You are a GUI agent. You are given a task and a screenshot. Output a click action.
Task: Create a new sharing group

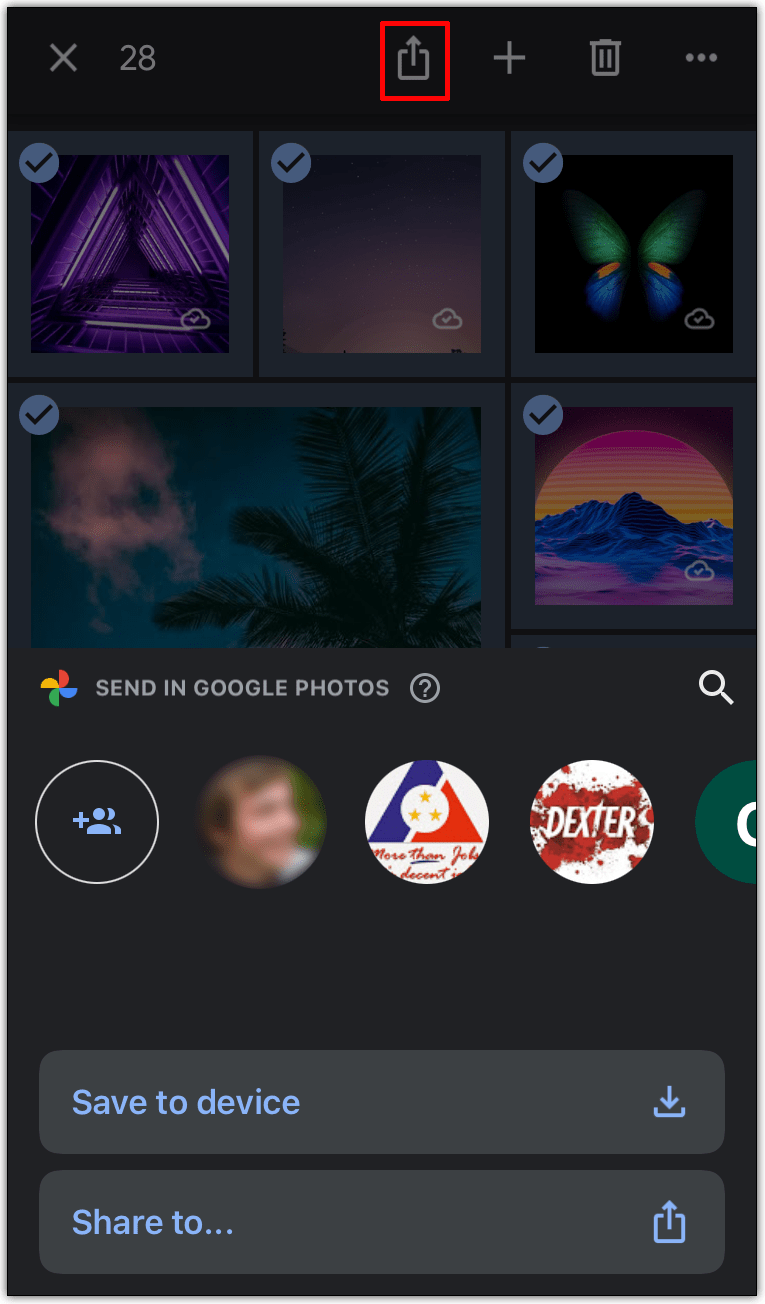[x=97, y=822]
